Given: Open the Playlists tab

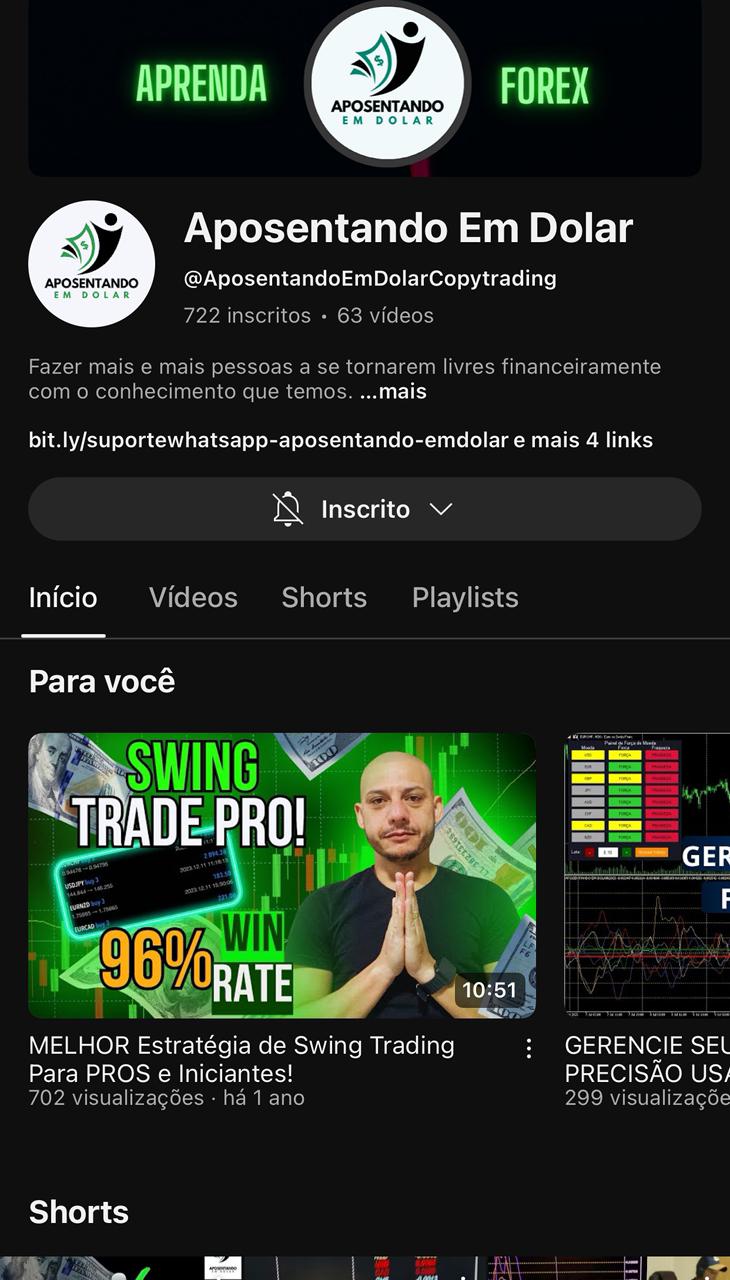Looking at the screenshot, I should 465,598.
